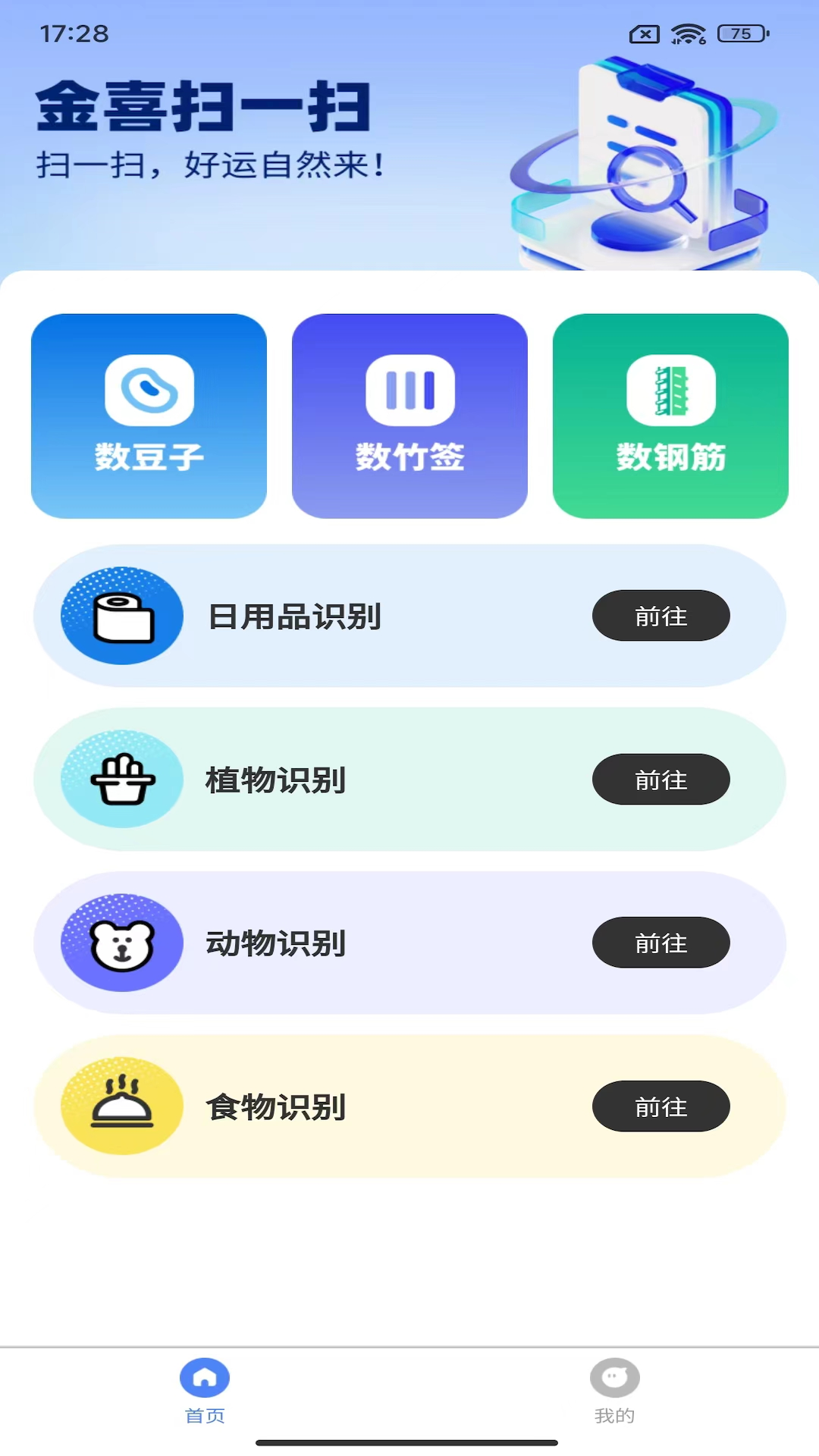Viewport: 819px width, 1456px height.
Task: Click the toilet paper icon for 日用品识别
Action: [x=120, y=616]
